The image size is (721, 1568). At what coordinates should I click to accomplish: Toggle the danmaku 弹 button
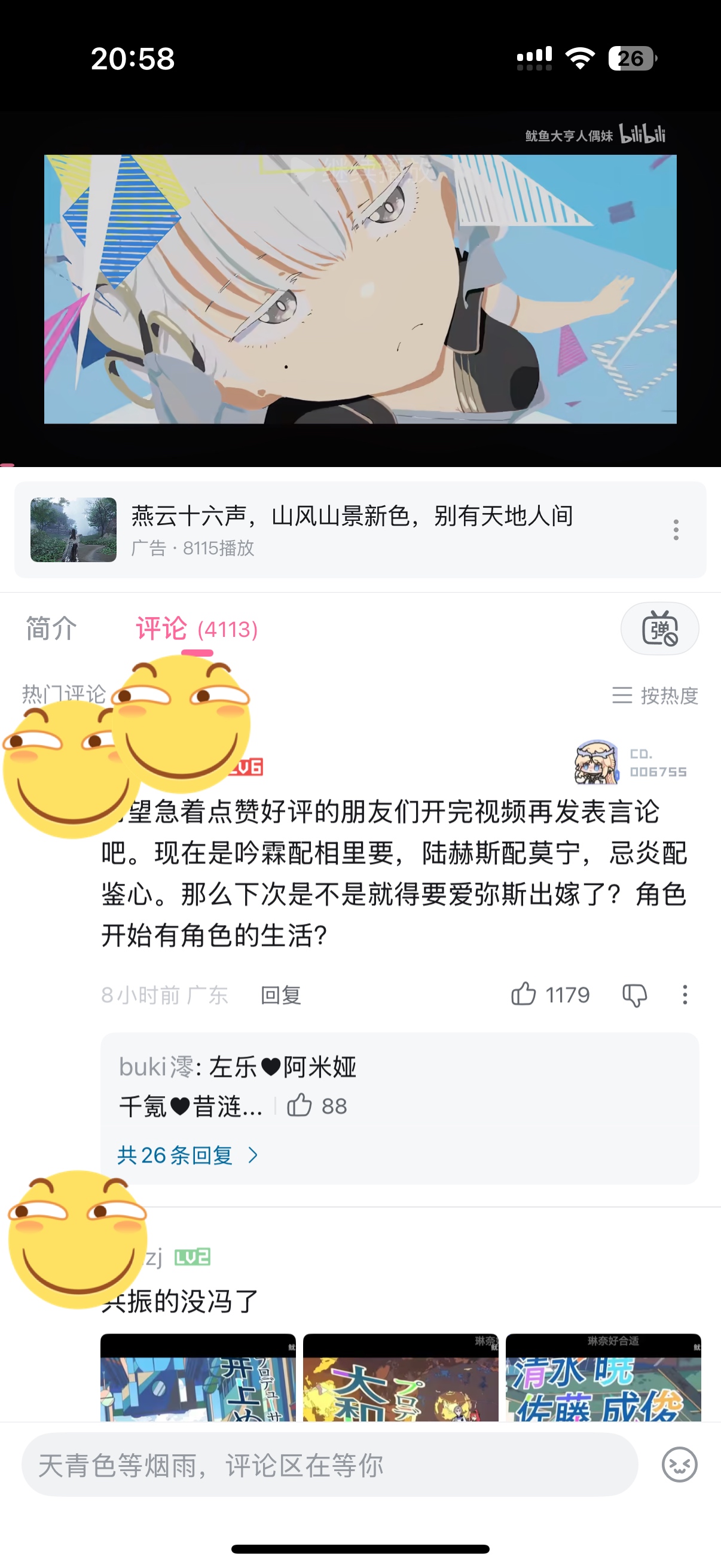(x=659, y=629)
